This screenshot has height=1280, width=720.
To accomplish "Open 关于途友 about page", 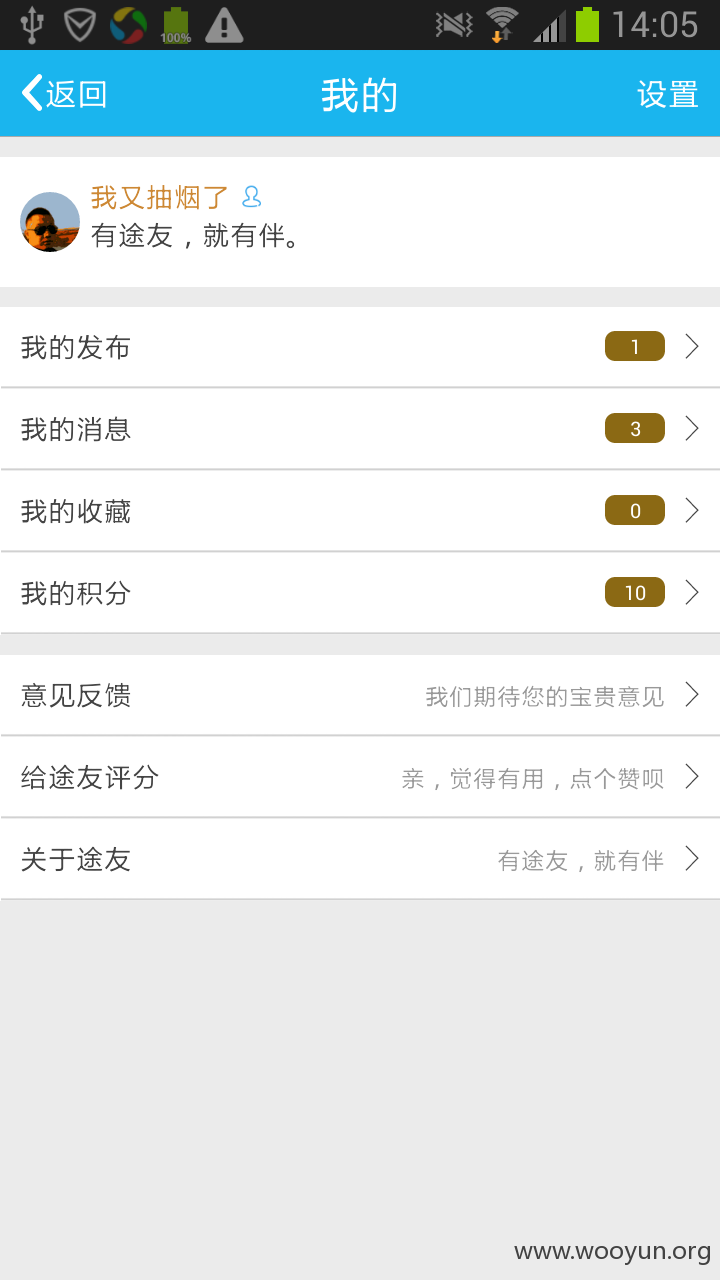I will 360,859.
